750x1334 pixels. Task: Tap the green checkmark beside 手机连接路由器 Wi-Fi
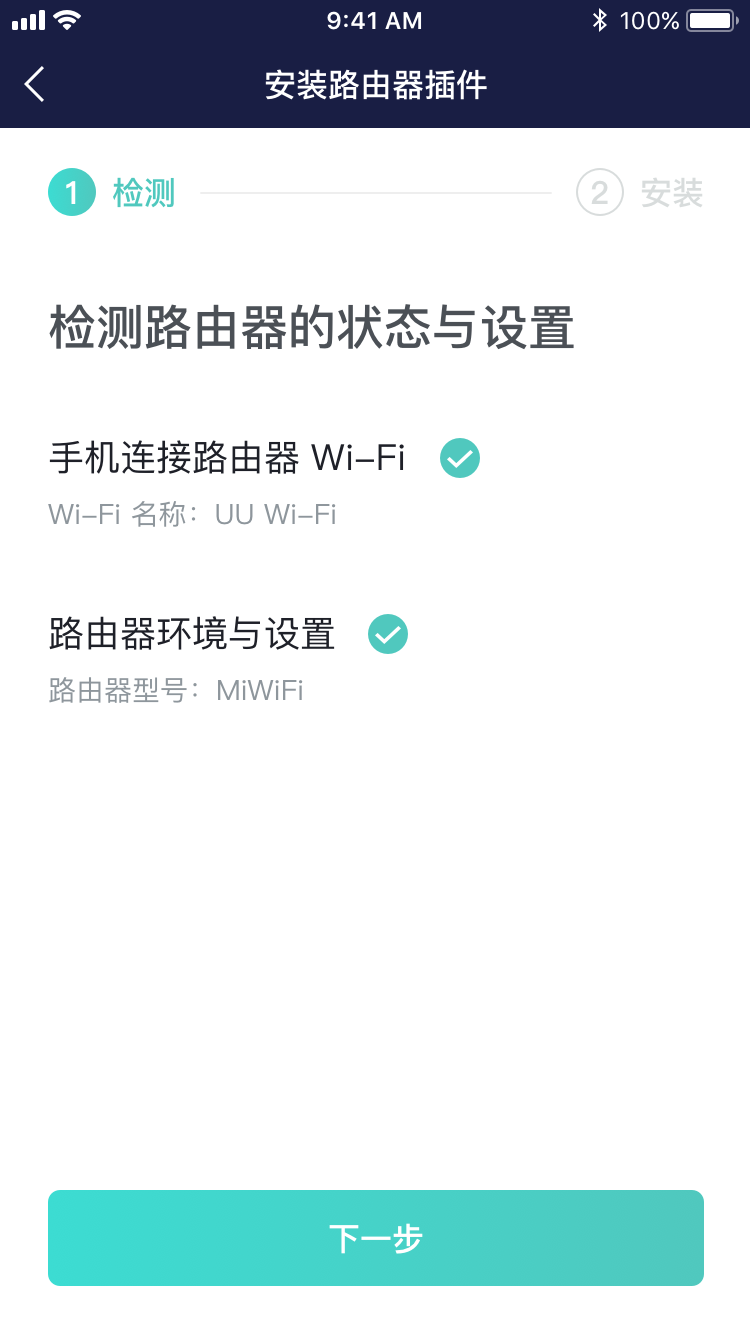coord(459,457)
